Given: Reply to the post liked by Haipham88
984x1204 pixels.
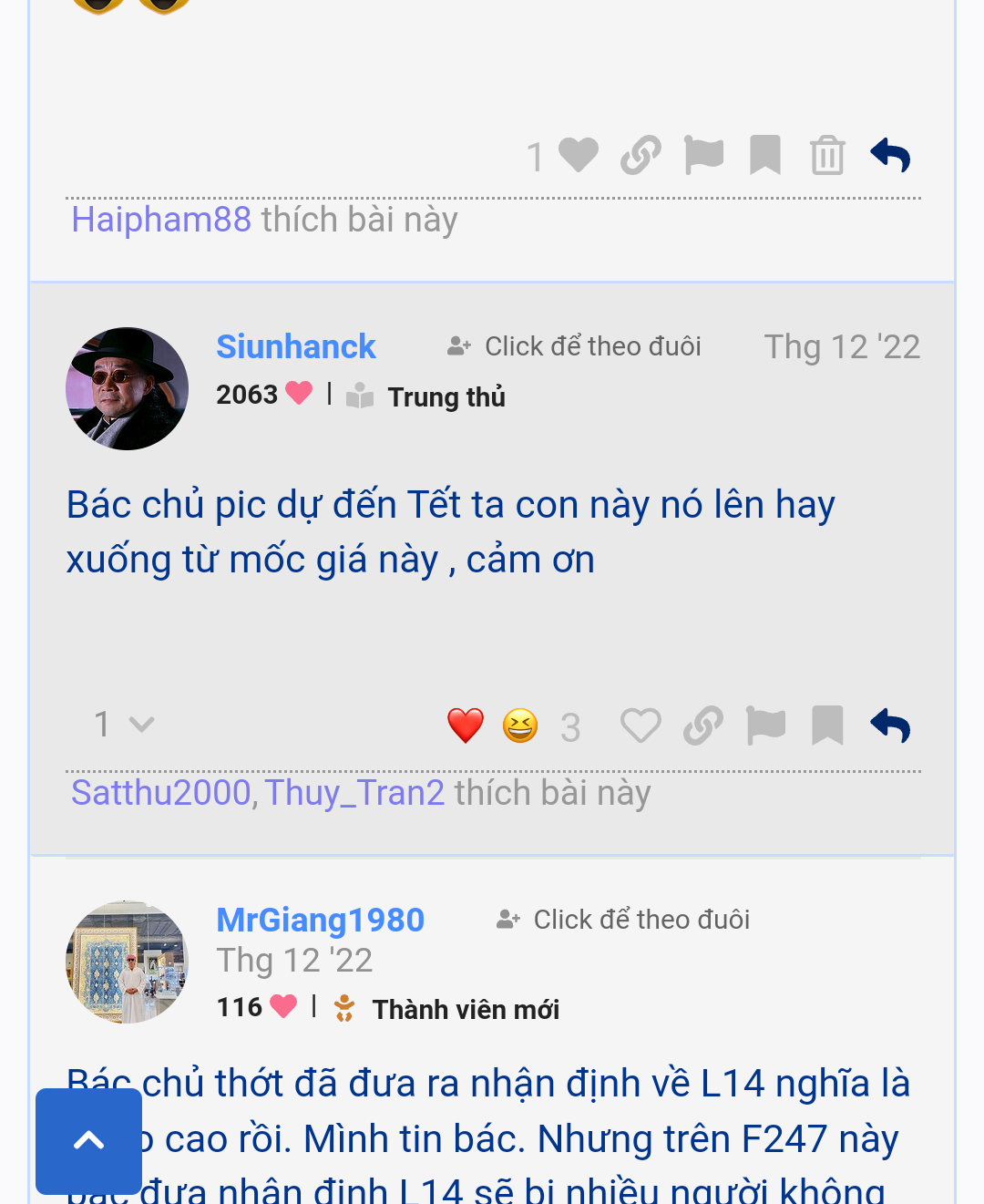Looking at the screenshot, I should (x=890, y=156).
